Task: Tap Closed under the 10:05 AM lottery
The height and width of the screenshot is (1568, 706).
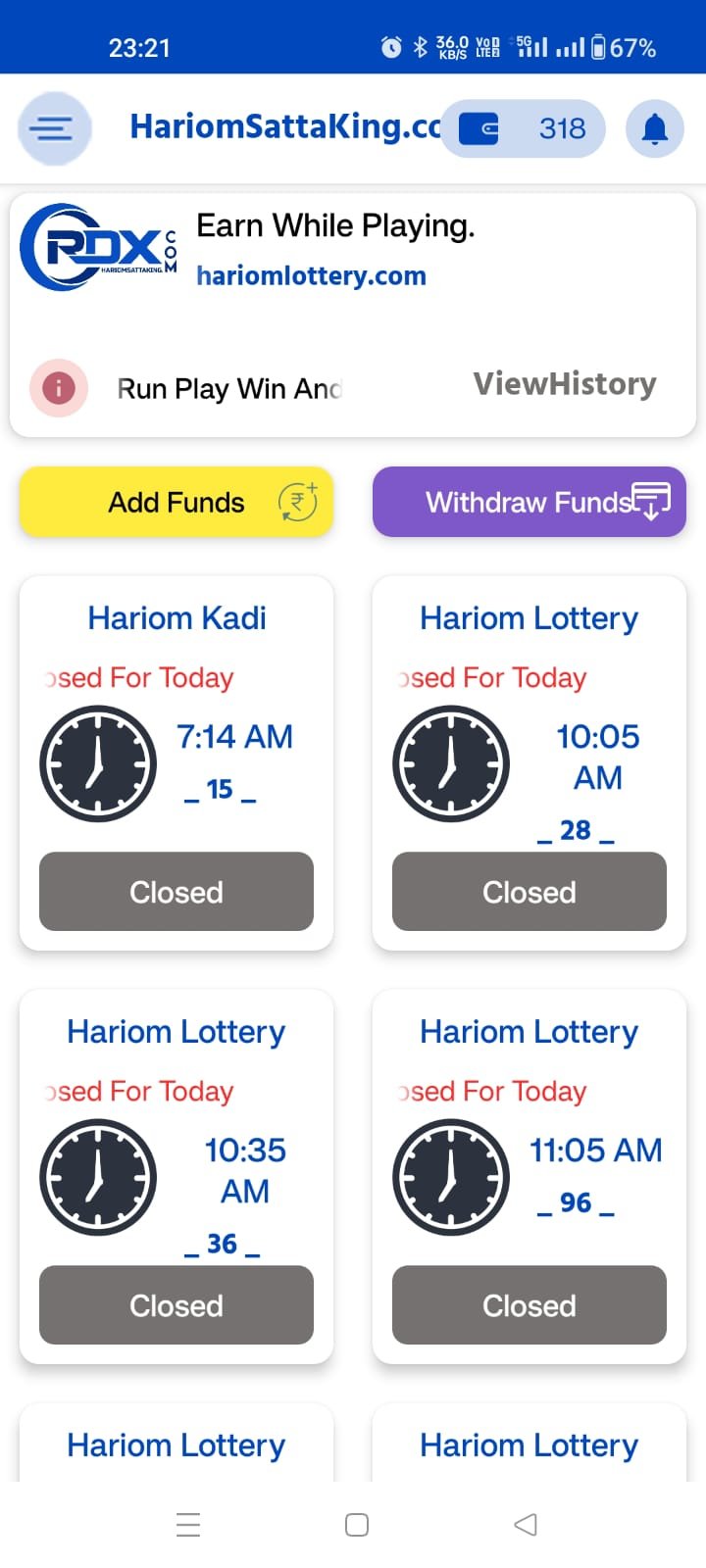Action: [x=529, y=892]
